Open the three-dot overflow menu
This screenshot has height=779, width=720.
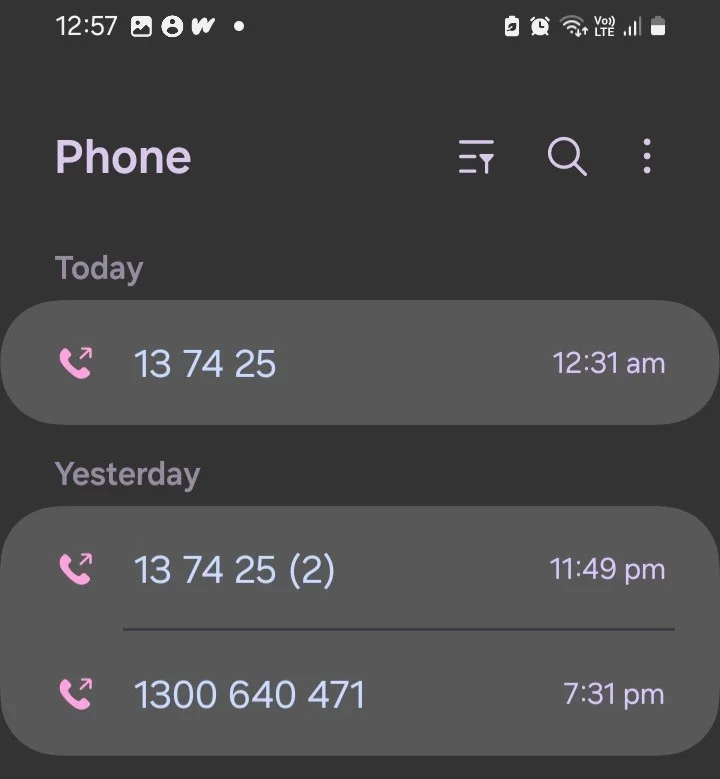[647, 157]
